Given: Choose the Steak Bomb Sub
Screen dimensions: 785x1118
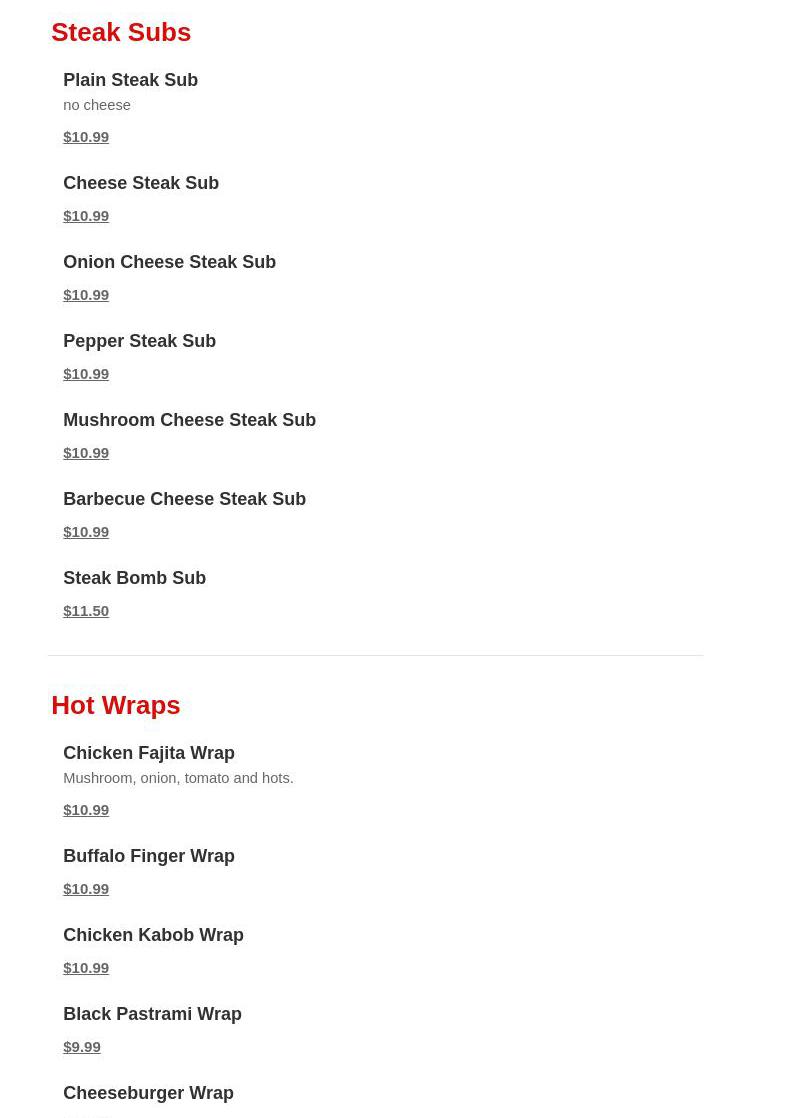Looking at the screenshot, I should coord(134,578).
